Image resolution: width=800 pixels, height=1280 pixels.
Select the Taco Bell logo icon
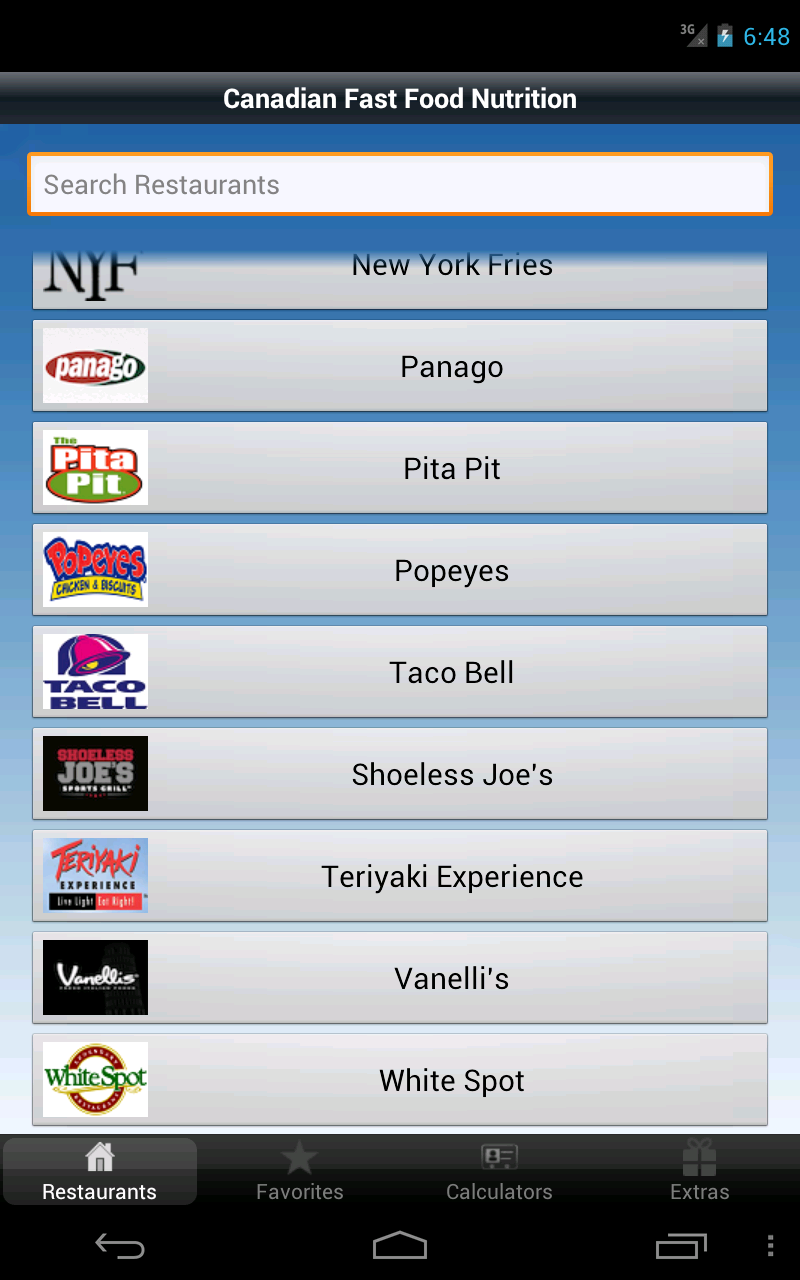94,671
